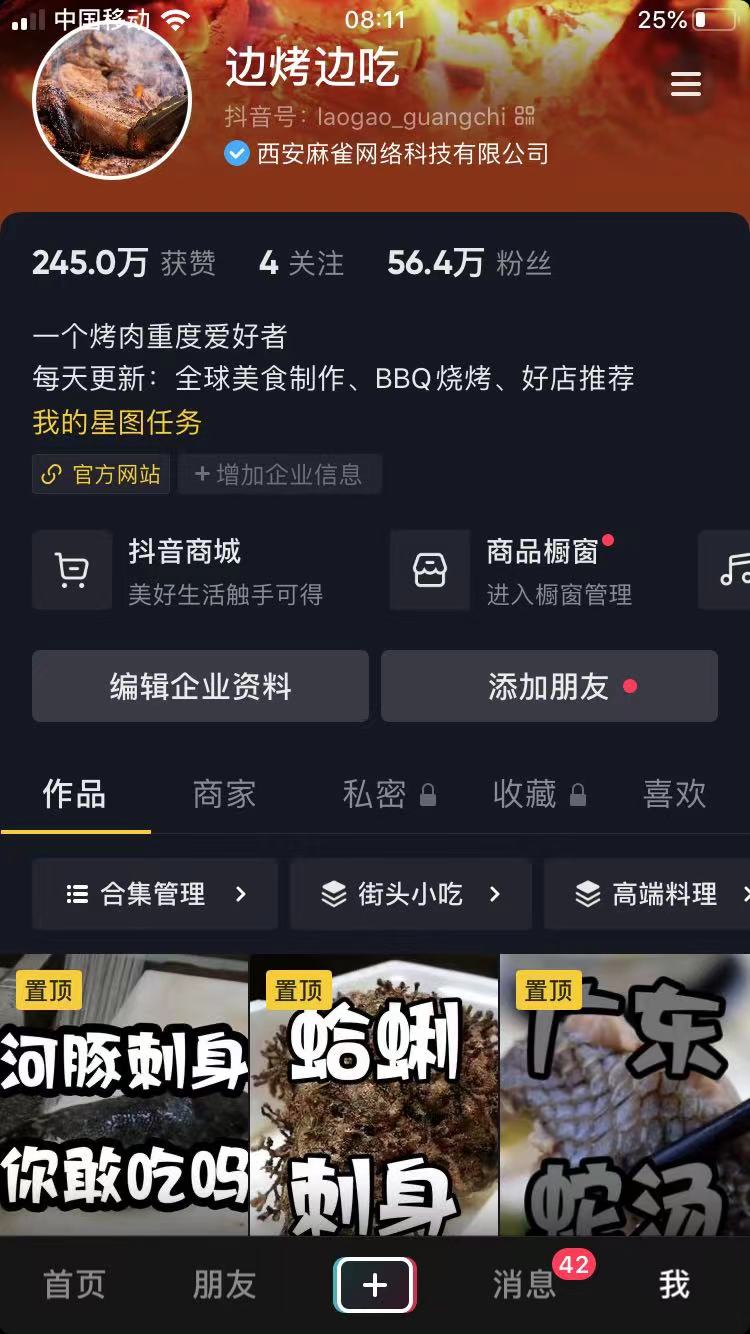
Task: Open the pinned 河豚刺身 video
Action: pos(124,1095)
